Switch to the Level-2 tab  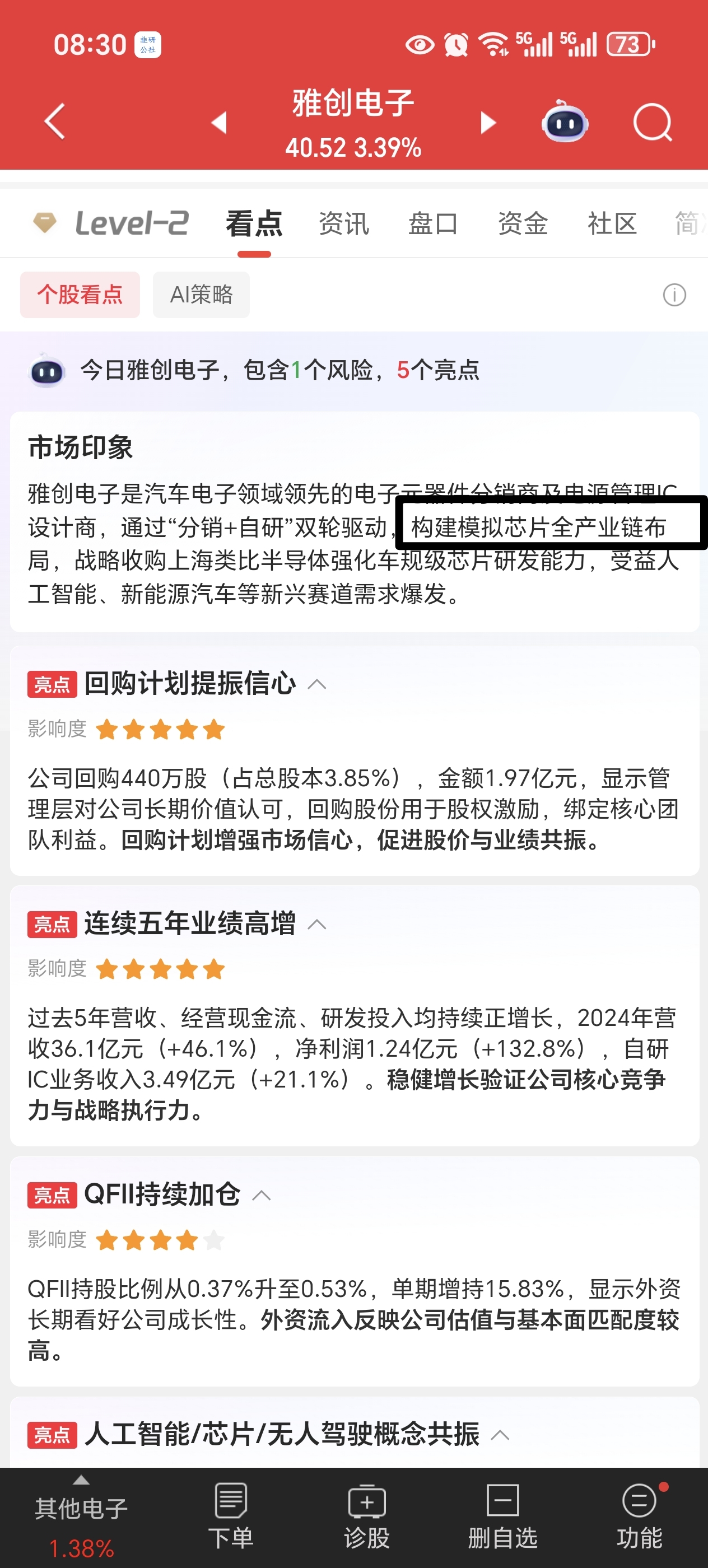coord(111,223)
